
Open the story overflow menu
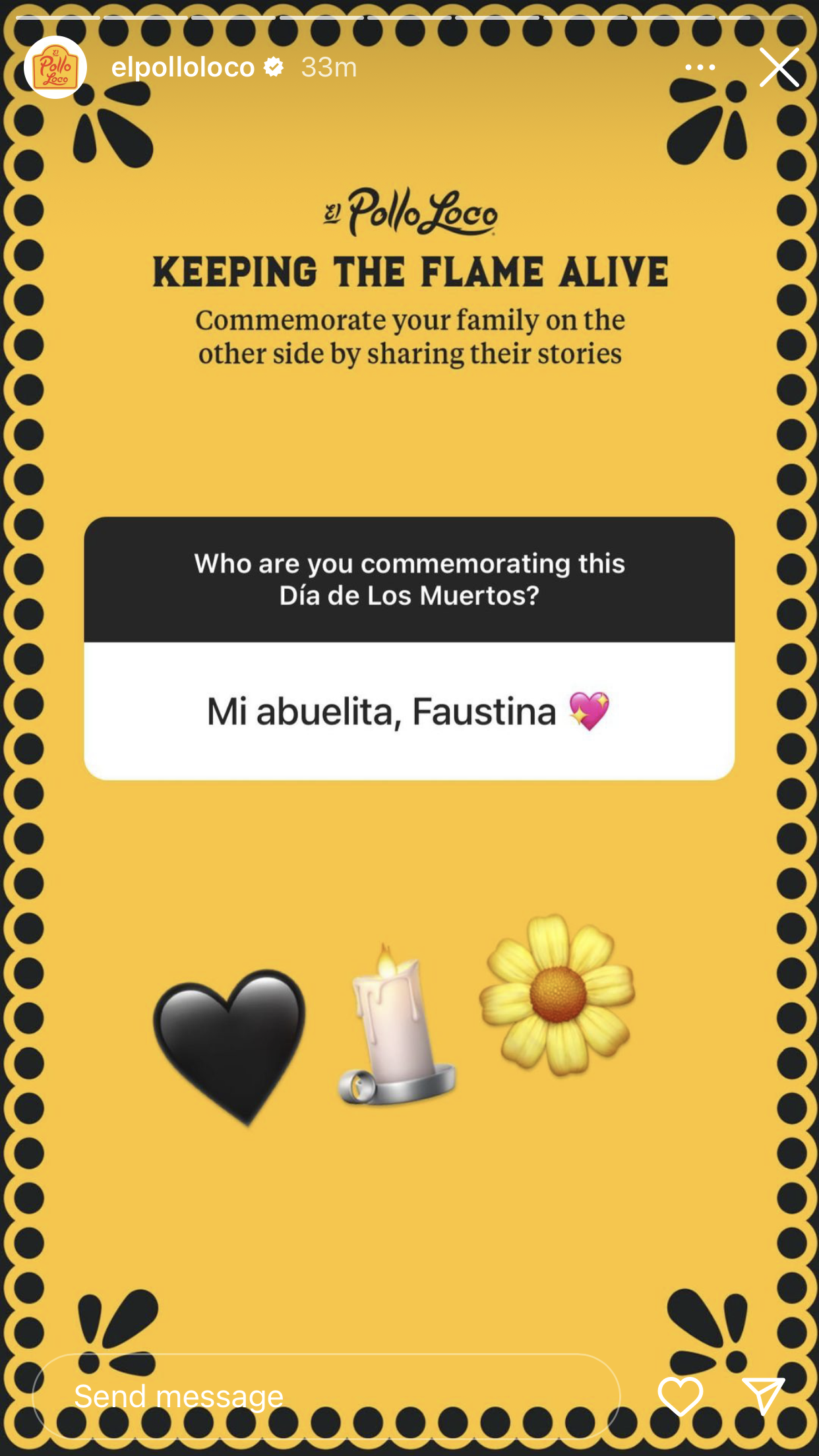click(700, 67)
